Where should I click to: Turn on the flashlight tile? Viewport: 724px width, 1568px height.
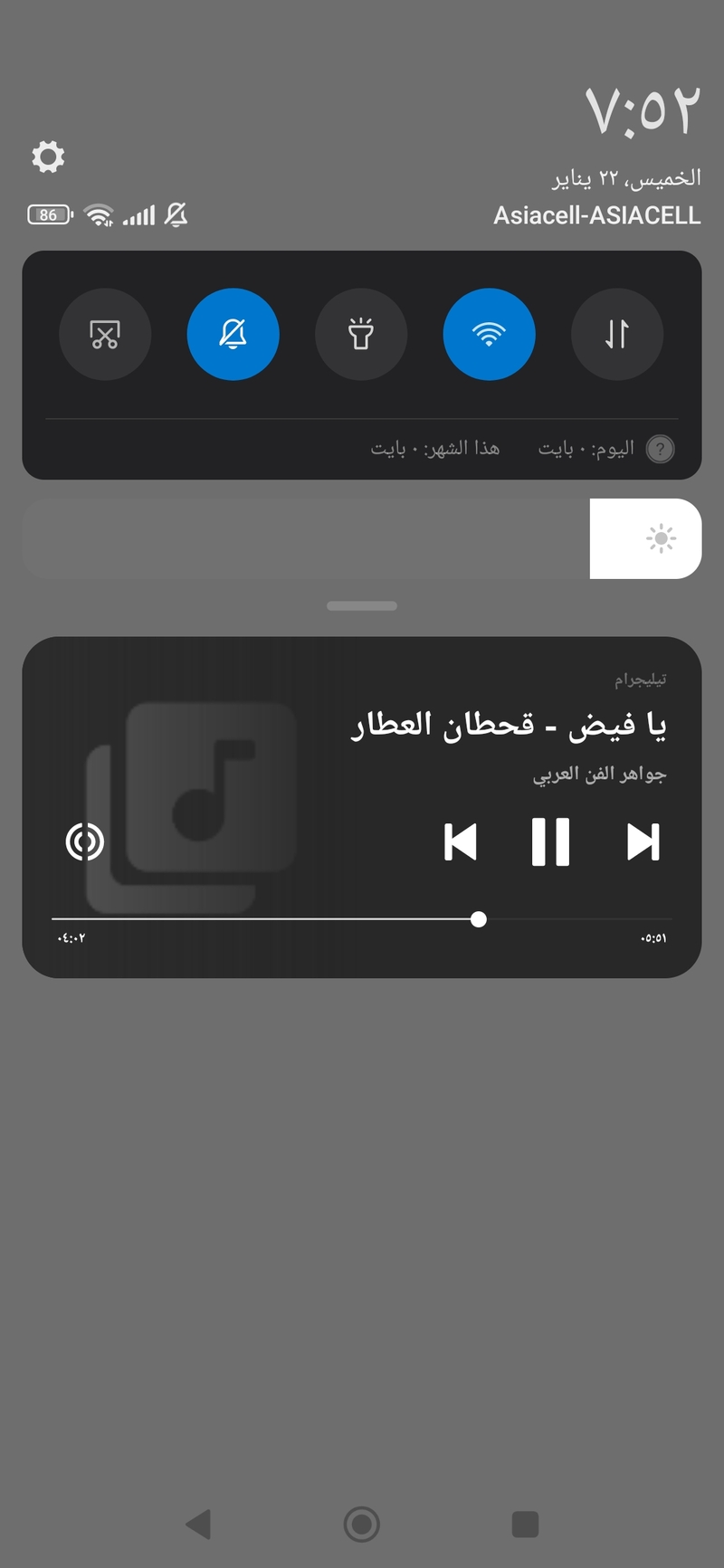[361, 335]
